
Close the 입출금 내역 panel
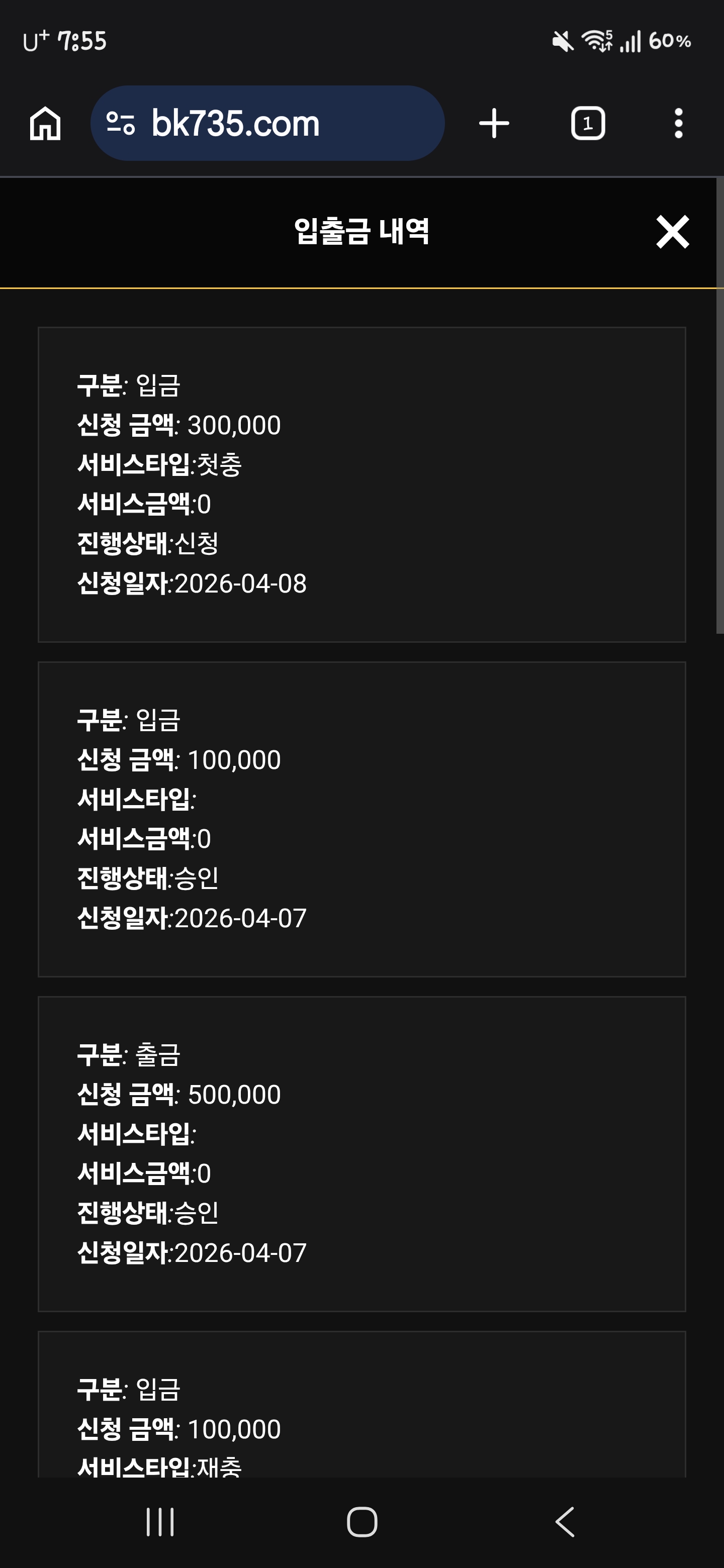(672, 232)
